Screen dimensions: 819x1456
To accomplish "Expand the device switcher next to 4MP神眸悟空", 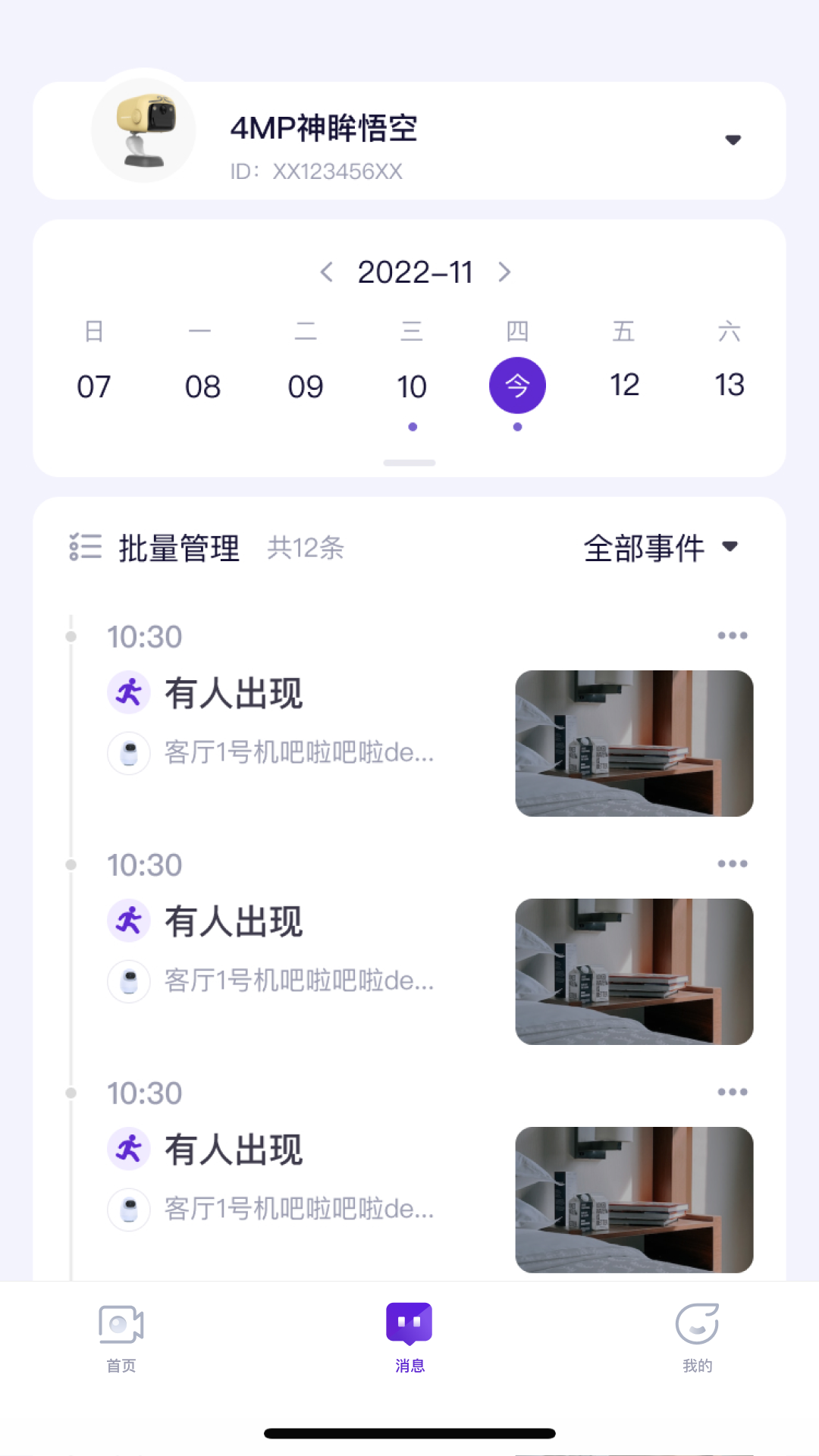I will point(733,140).
